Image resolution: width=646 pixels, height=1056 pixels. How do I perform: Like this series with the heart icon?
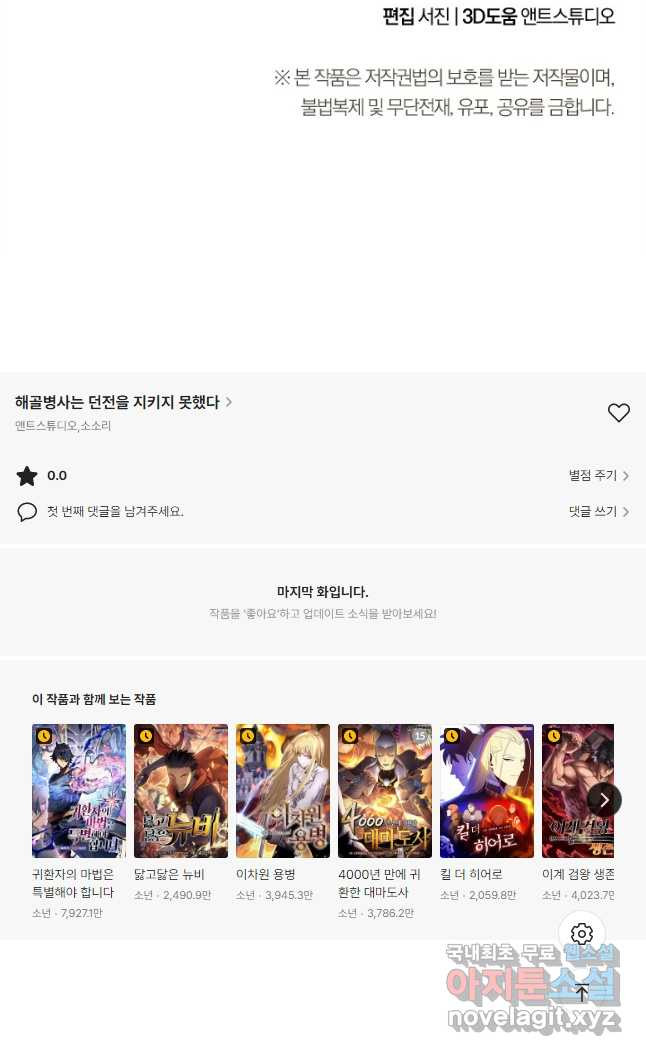[619, 412]
